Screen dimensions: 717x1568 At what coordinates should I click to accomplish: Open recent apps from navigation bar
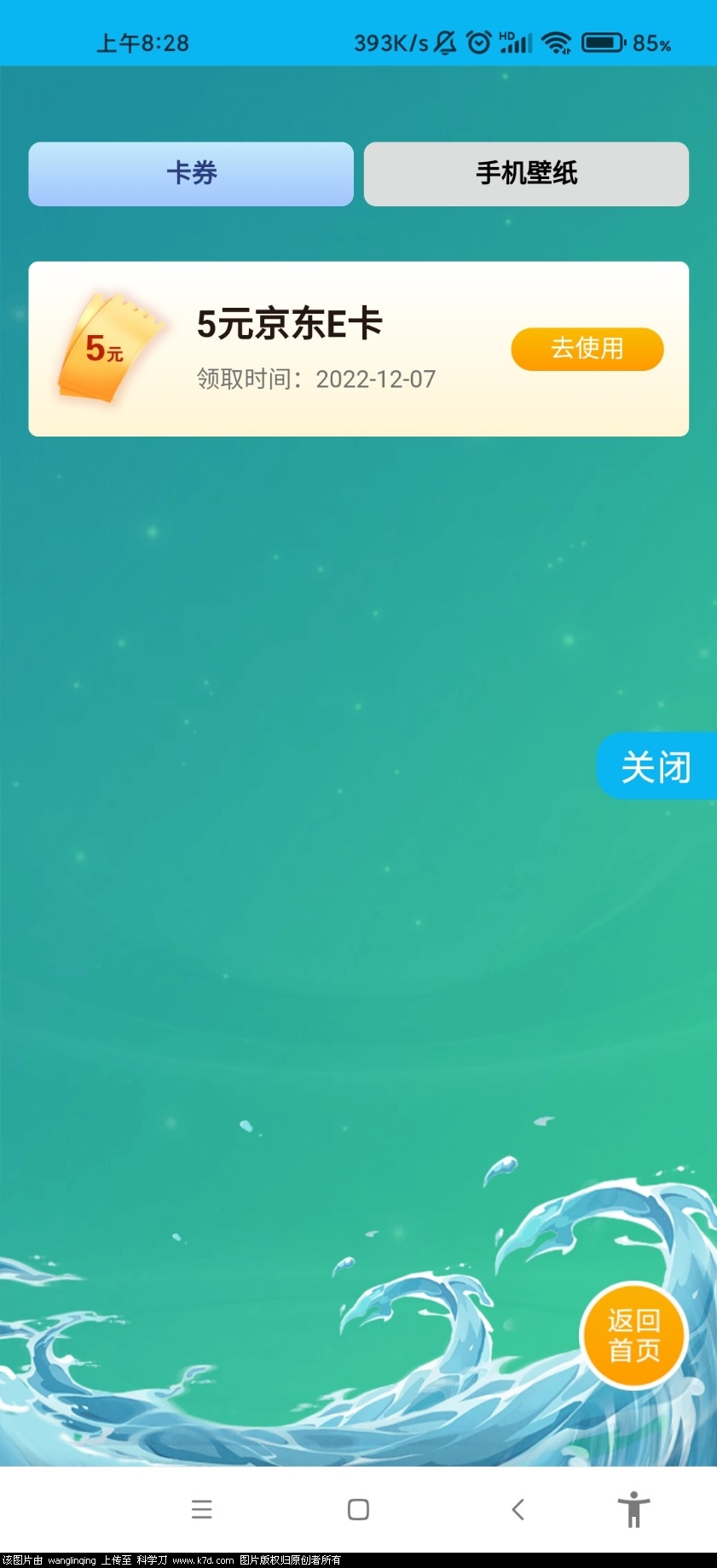202,1509
